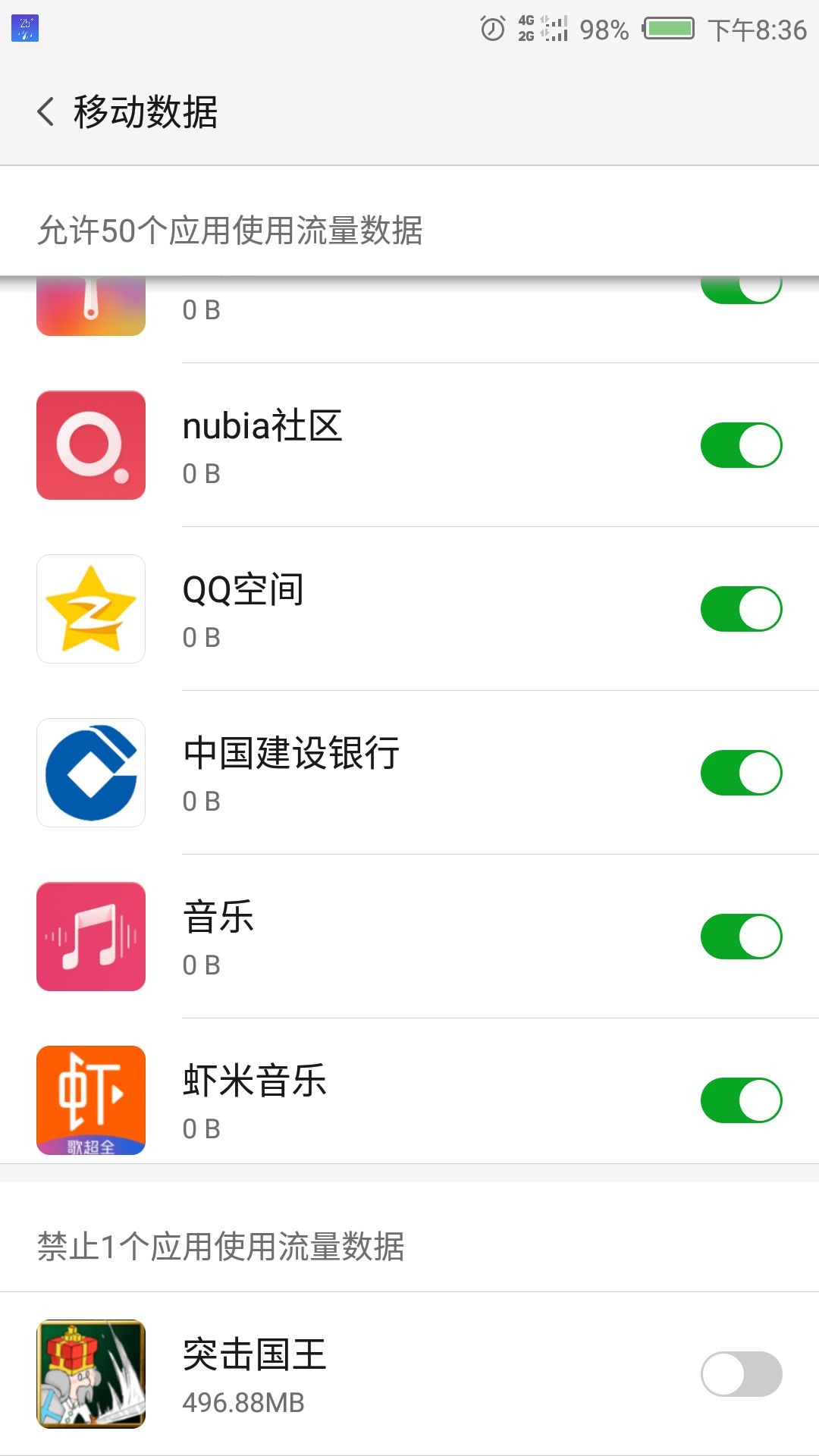The image size is (819, 1456).
Task: Enable mobile data for 突击国王
Action: 741,1373
